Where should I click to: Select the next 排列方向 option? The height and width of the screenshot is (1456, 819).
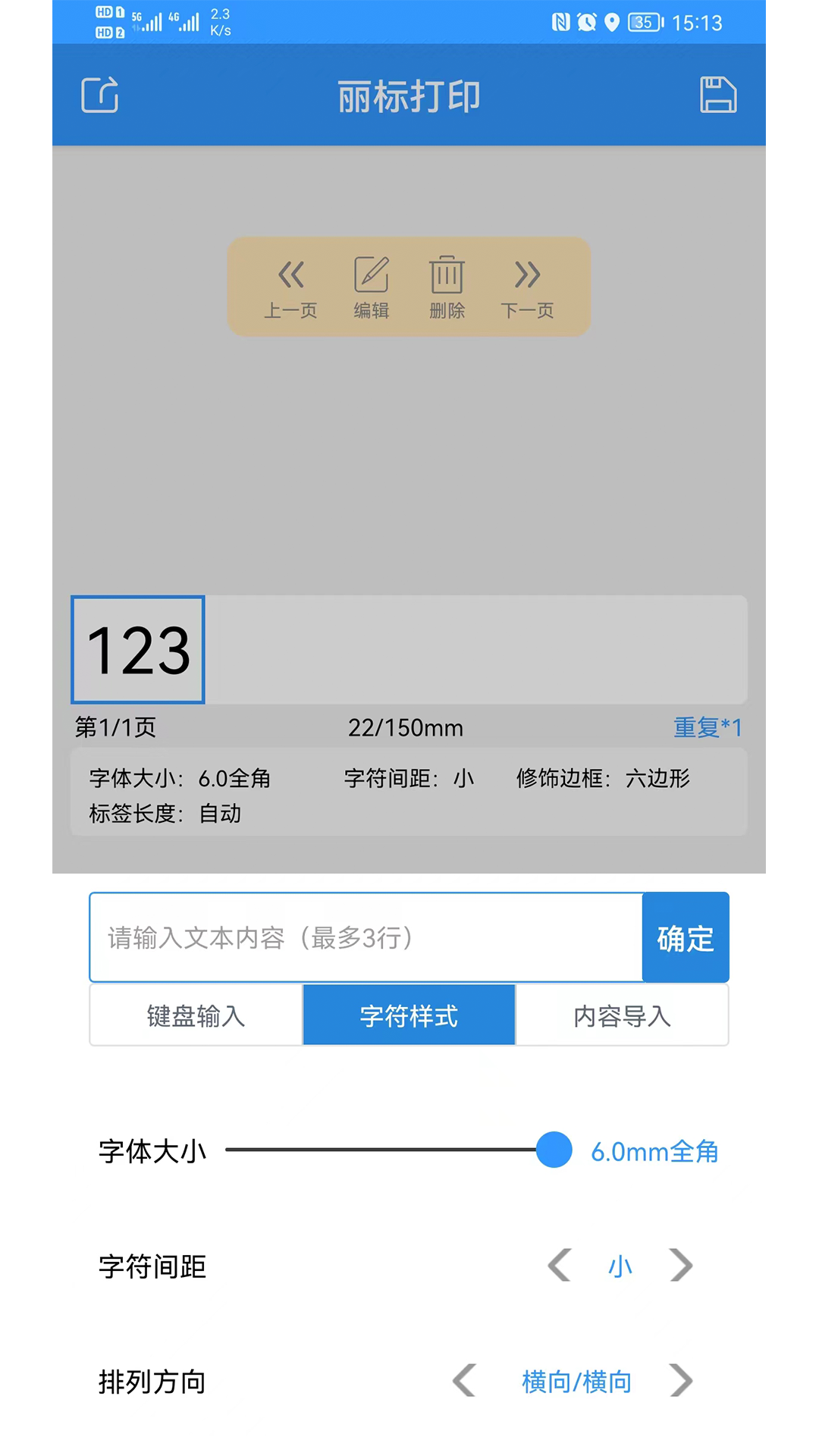pos(681,1380)
